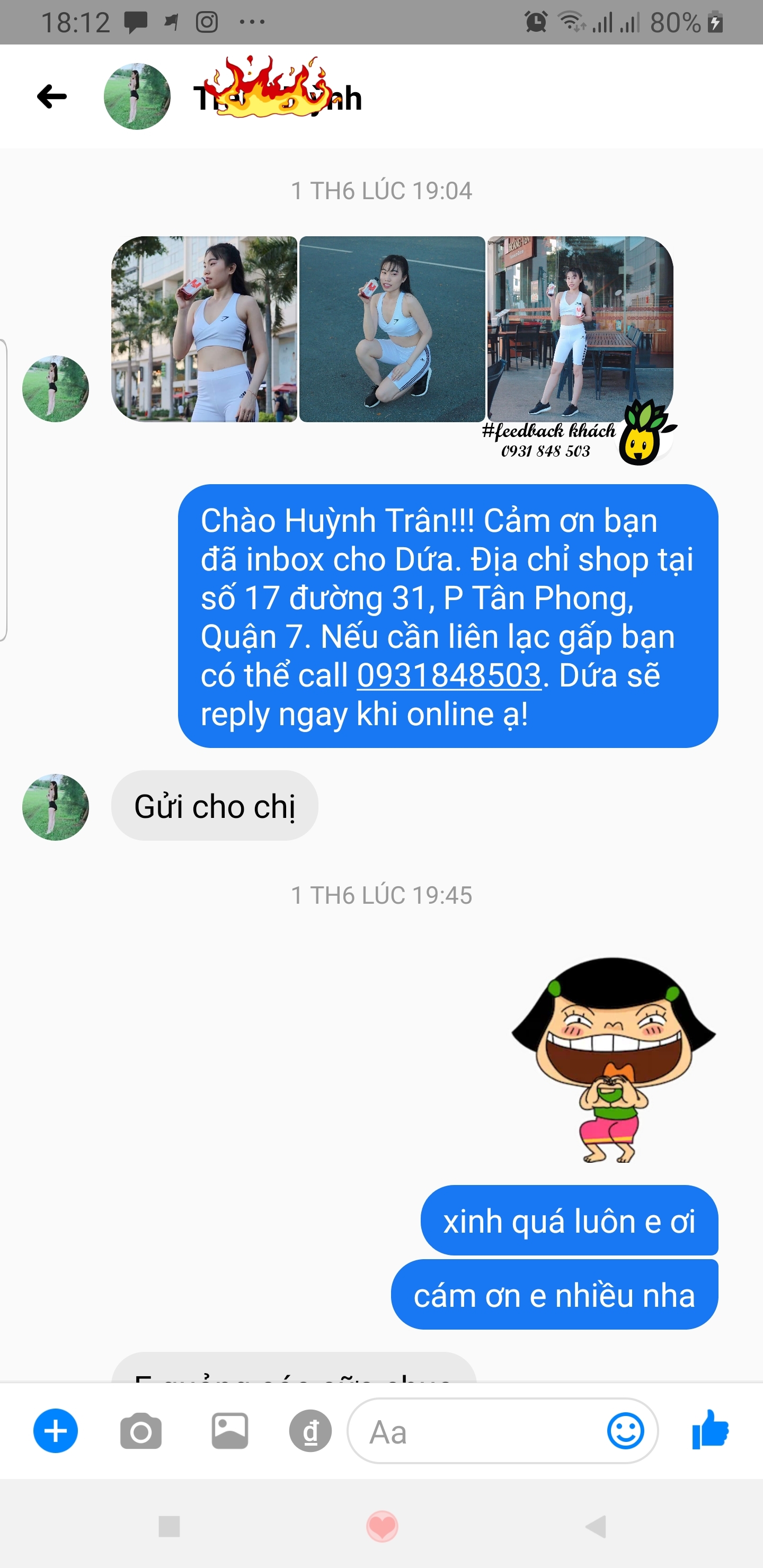Viewport: 763px width, 1568px height.
Task: Launch the camera to take a photo
Action: click(x=140, y=1431)
